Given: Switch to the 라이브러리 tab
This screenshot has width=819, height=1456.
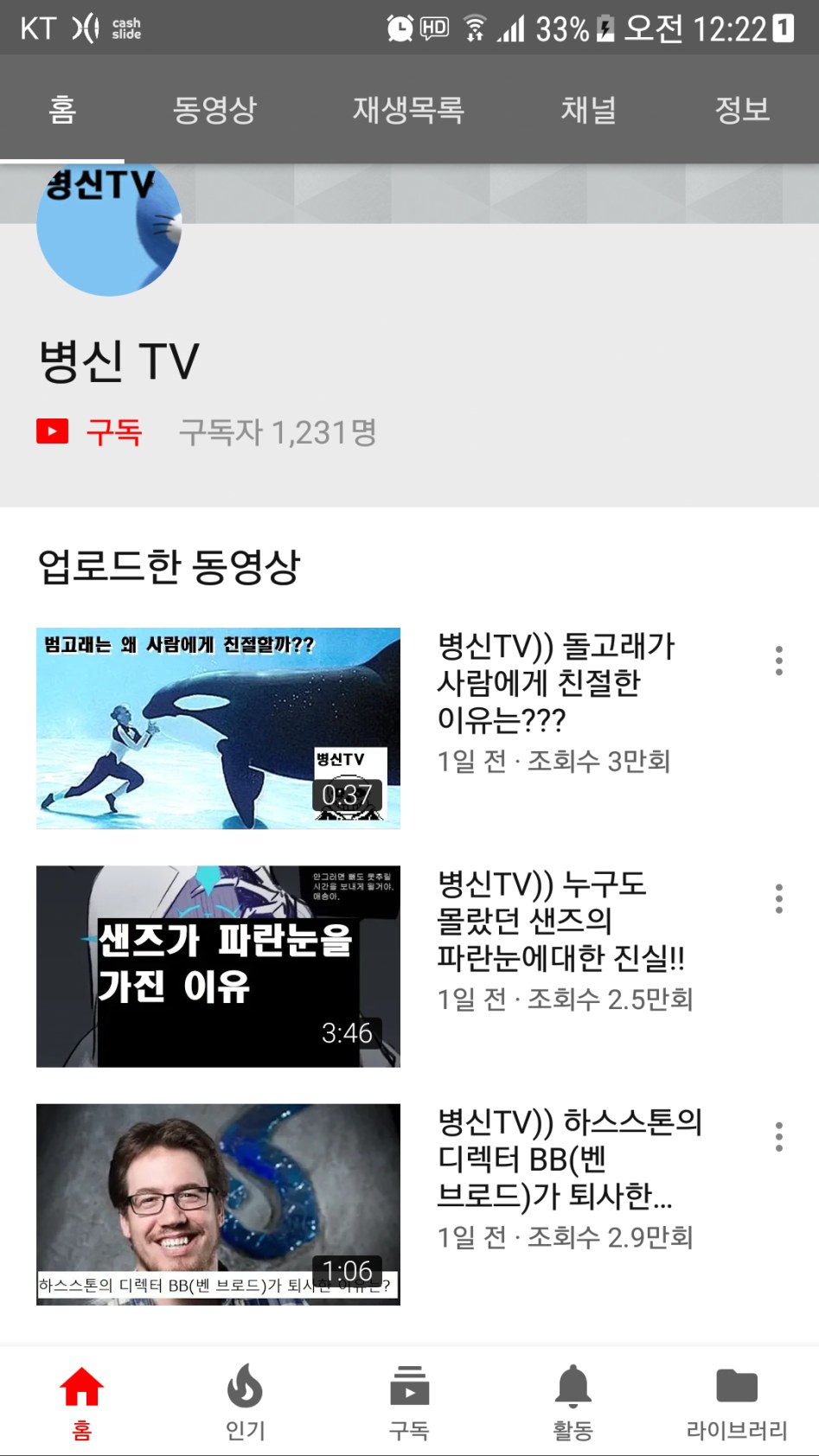Looking at the screenshot, I should point(736,1401).
